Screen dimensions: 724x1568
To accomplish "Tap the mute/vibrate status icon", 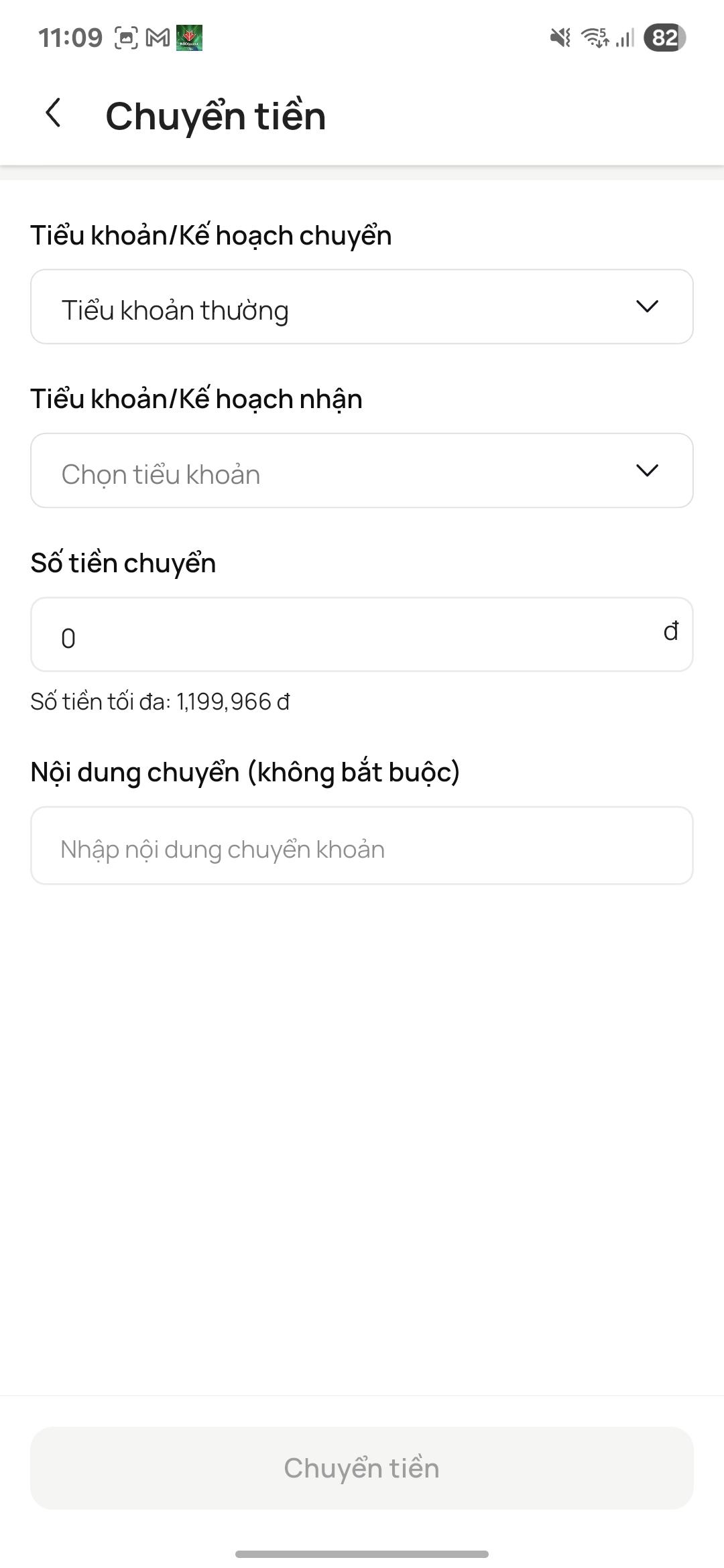I will pyautogui.click(x=560, y=37).
